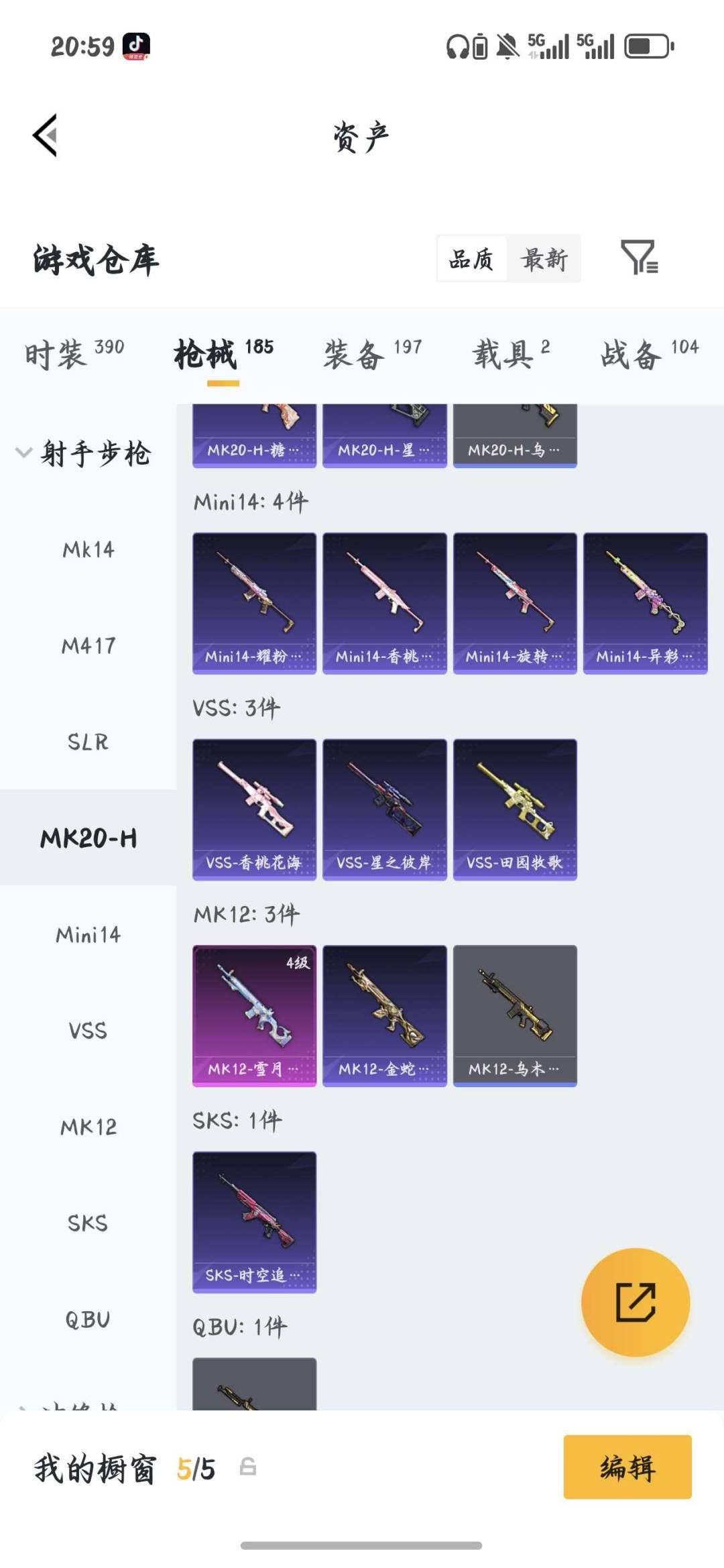Select SKS in the side list
The image size is (724, 1568).
88,1223
